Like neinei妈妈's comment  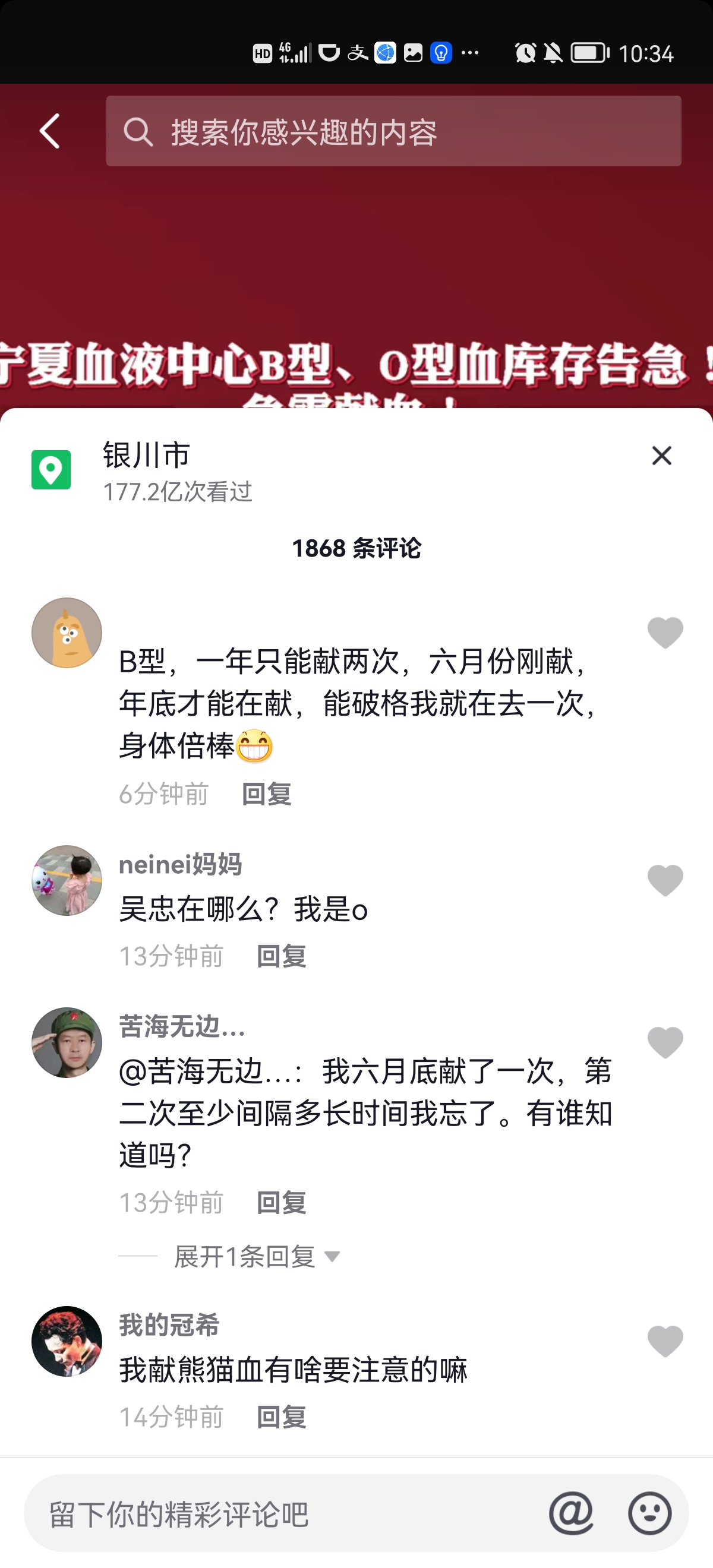[x=665, y=880]
